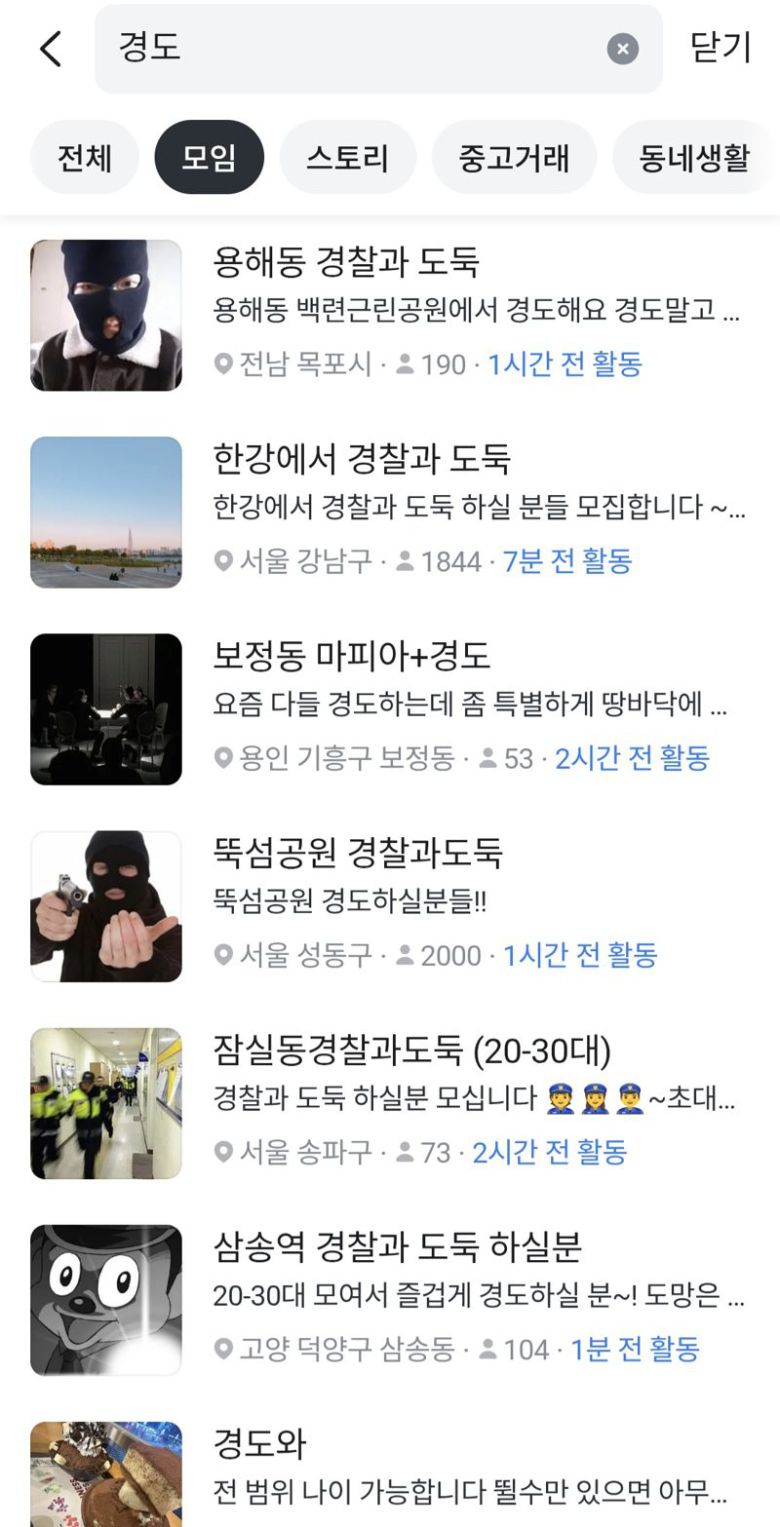780x1527 pixels.
Task: Select the 전체 filter tab
Action: tap(84, 156)
